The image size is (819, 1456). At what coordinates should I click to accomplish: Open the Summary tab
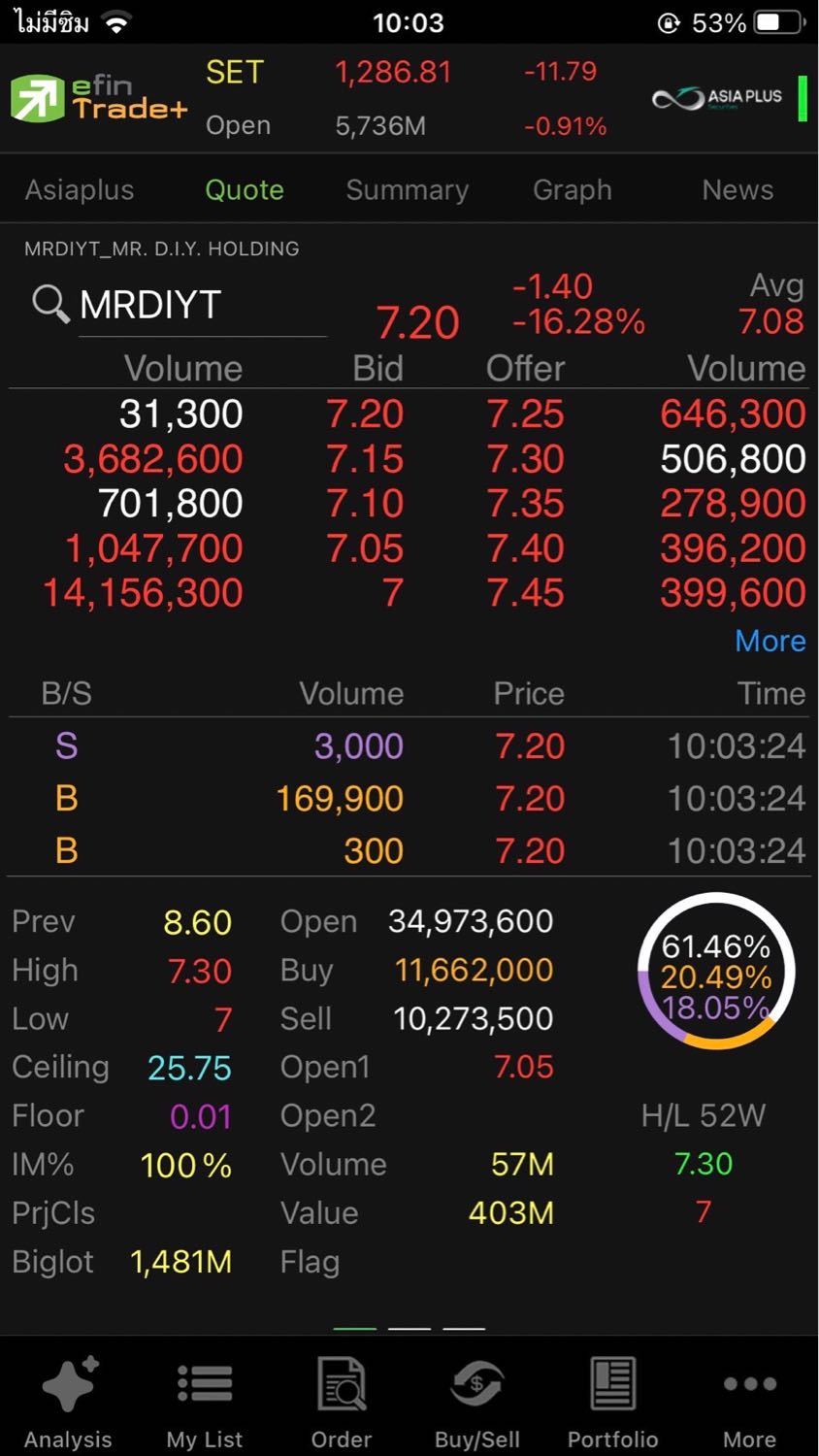[x=407, y=189]
